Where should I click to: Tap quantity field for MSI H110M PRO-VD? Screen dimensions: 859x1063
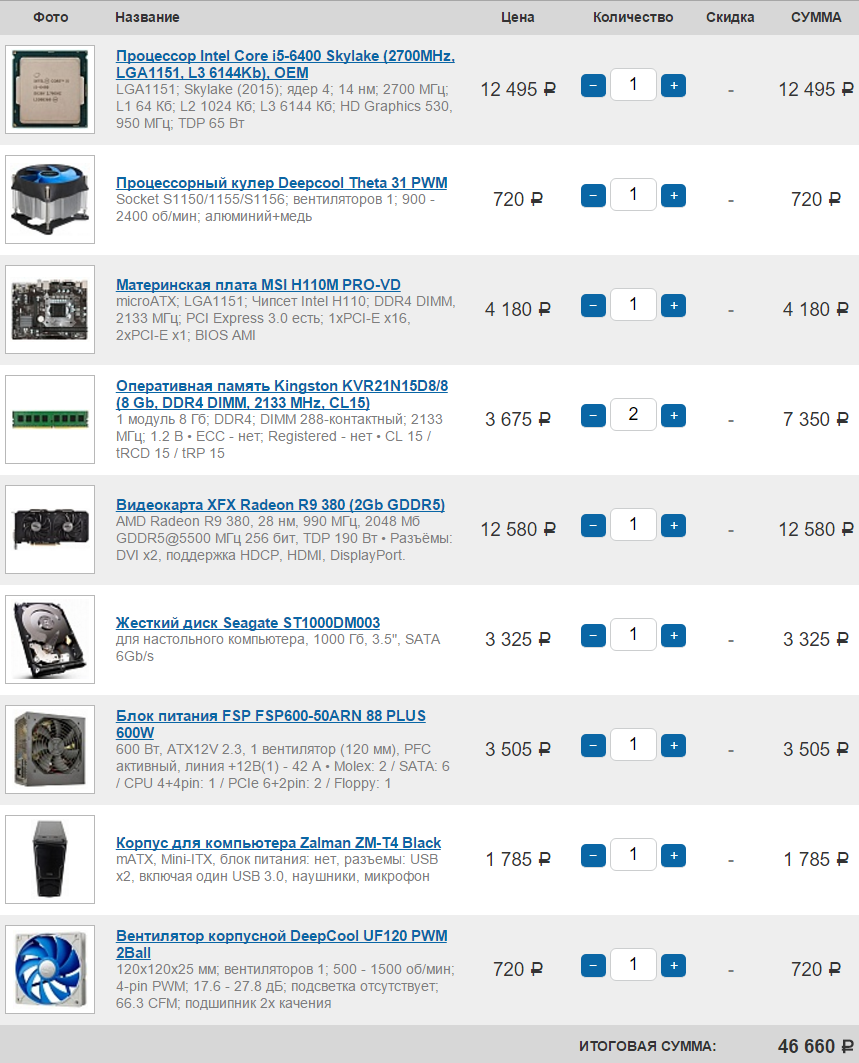pyautogui.click(x=633, y=305)
